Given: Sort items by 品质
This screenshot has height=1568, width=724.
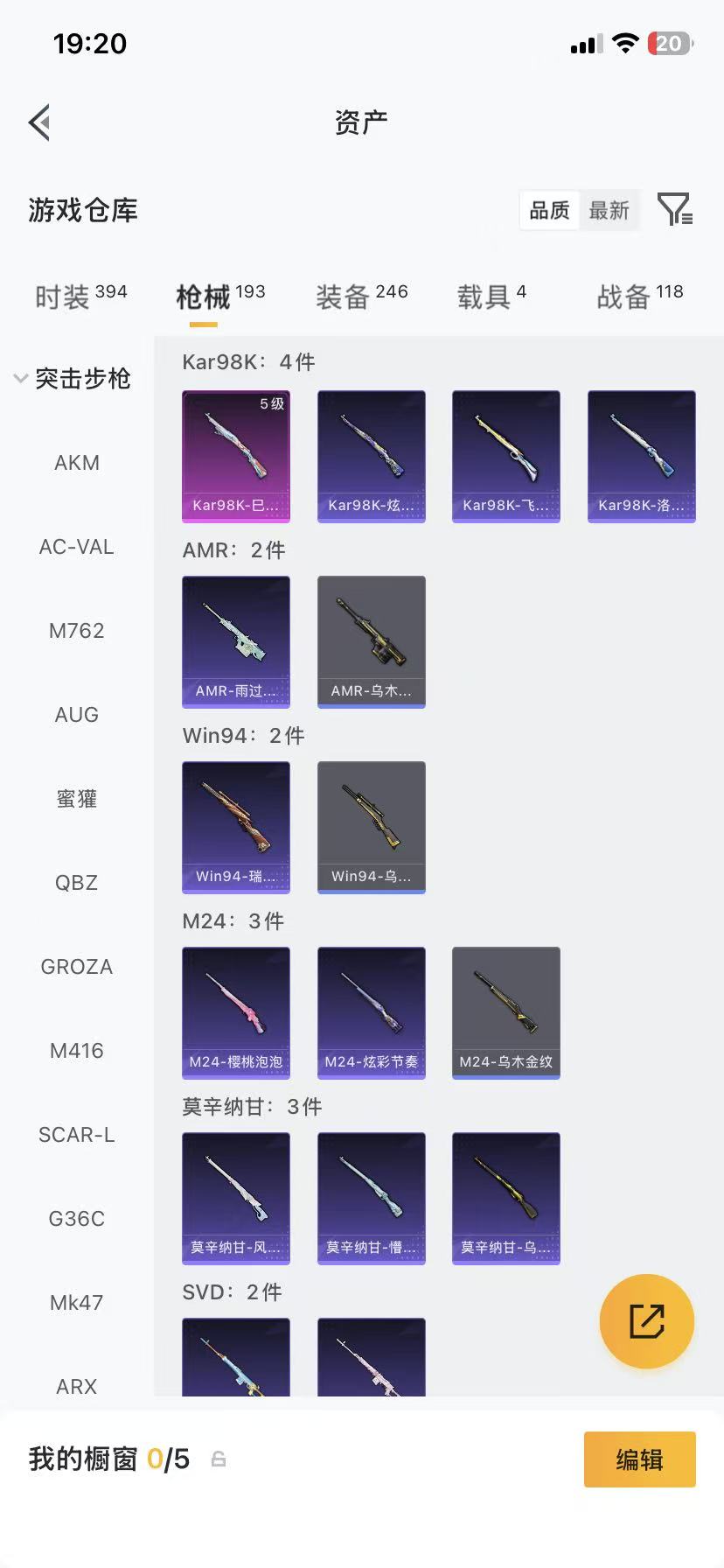Looking at the screenshot, I should 549,211.
